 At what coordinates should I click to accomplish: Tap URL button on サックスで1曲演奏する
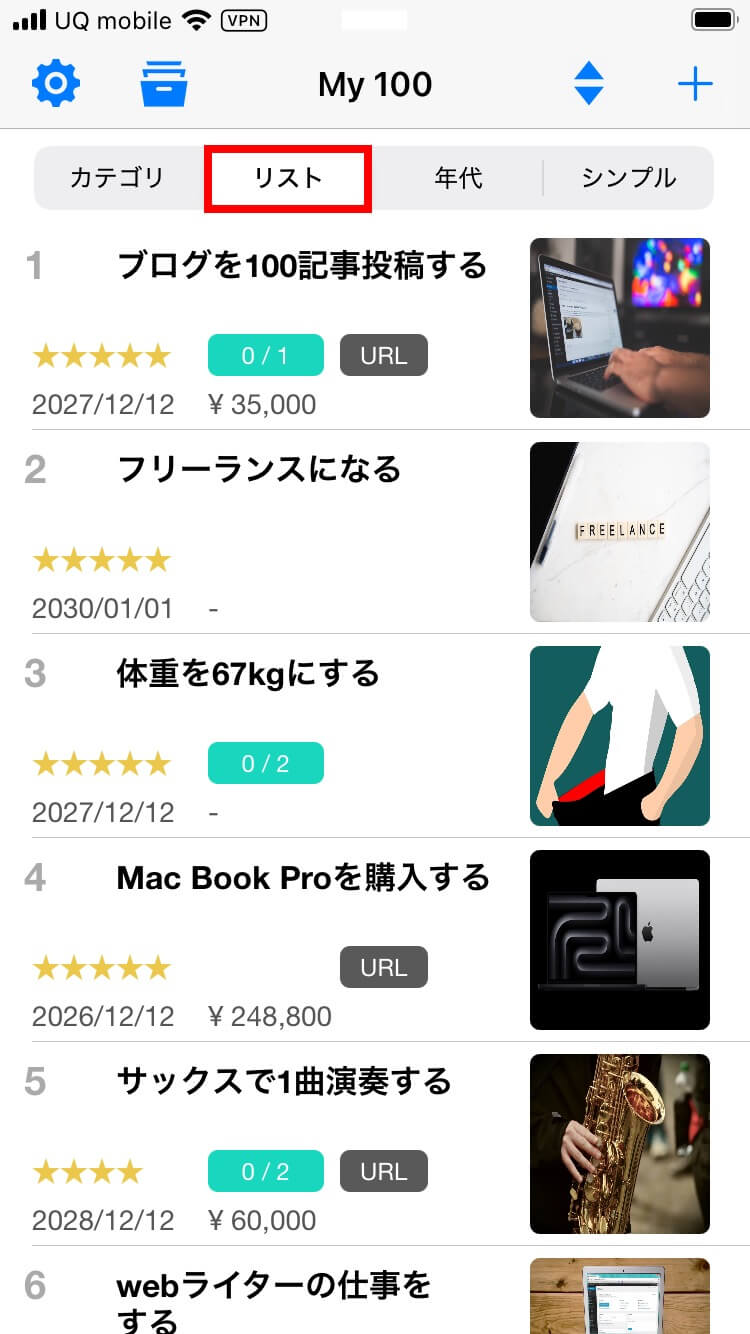(384, 1171)
